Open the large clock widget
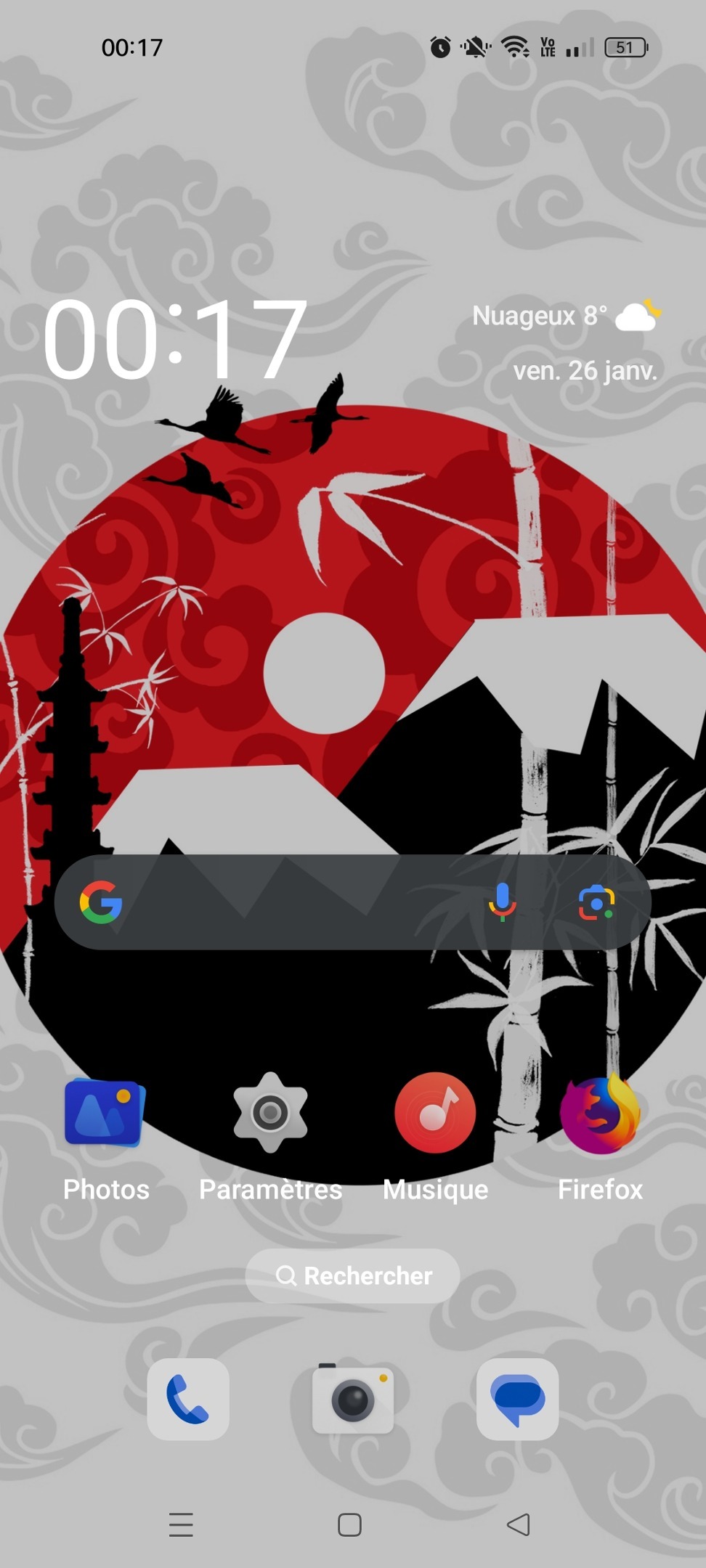 (x=174, y=340)
